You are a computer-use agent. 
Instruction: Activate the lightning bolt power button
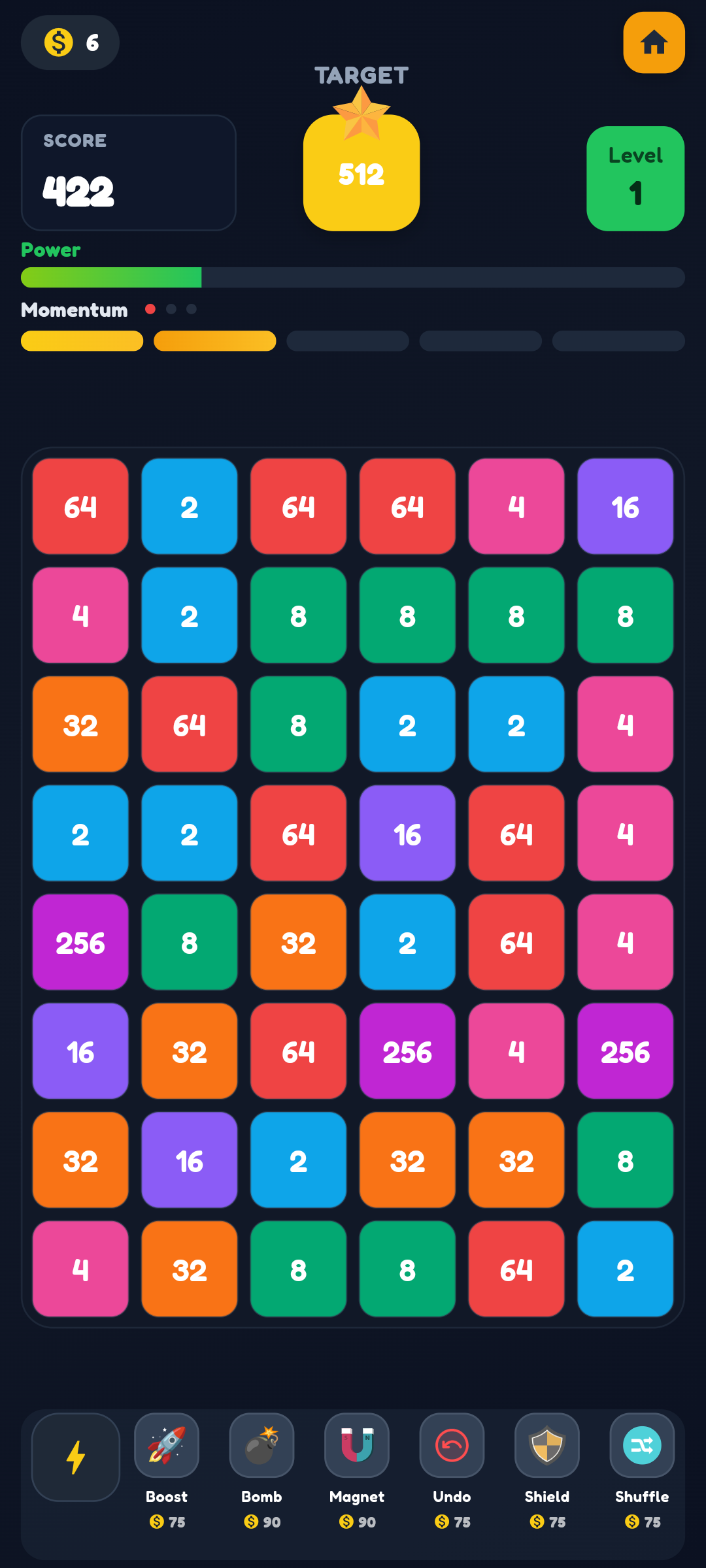[x=76, y=1457]
